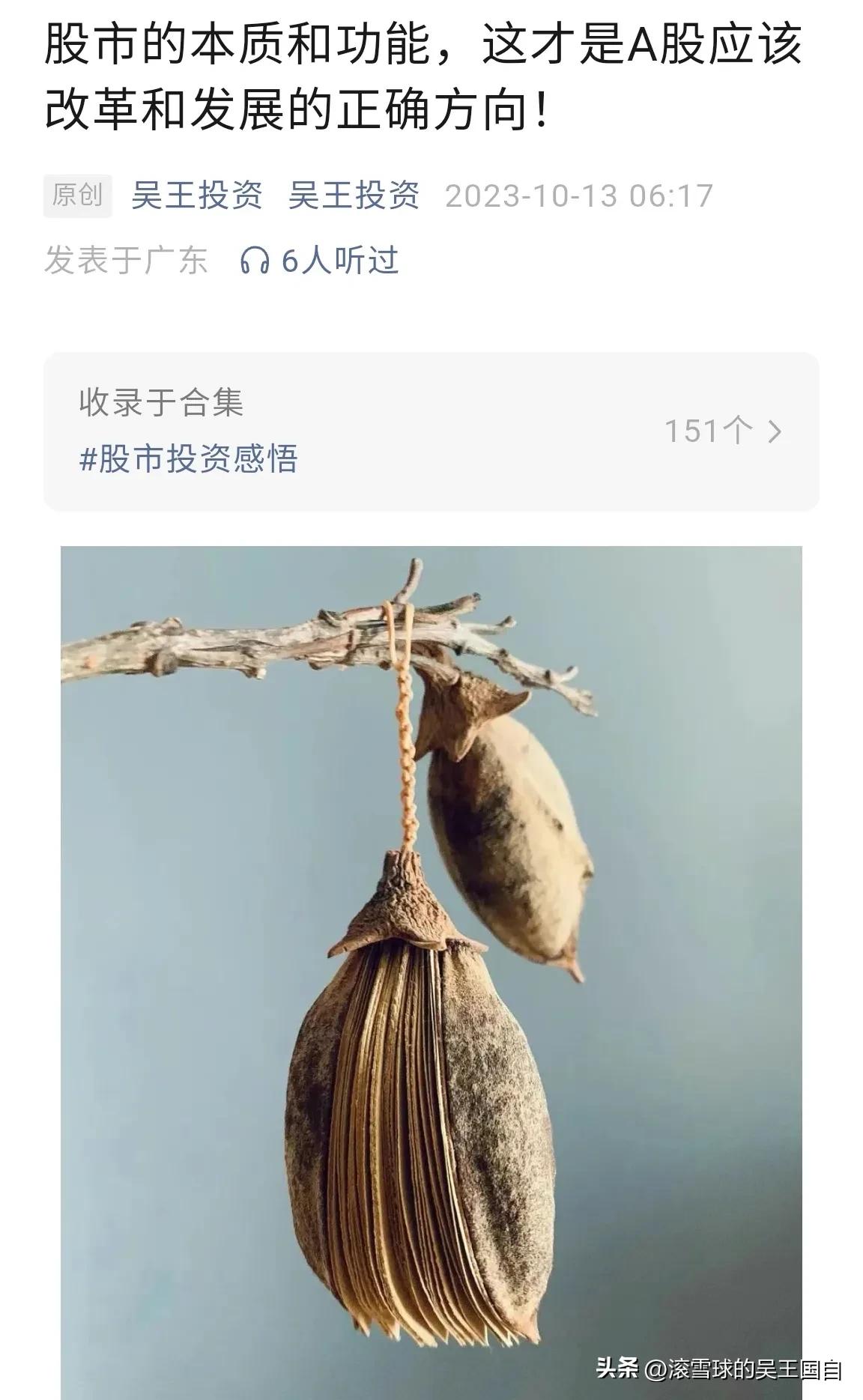The height and width of the screenshot is (1400, 863).
Task: Click the headphone audio icon
Action: point(255,260)
